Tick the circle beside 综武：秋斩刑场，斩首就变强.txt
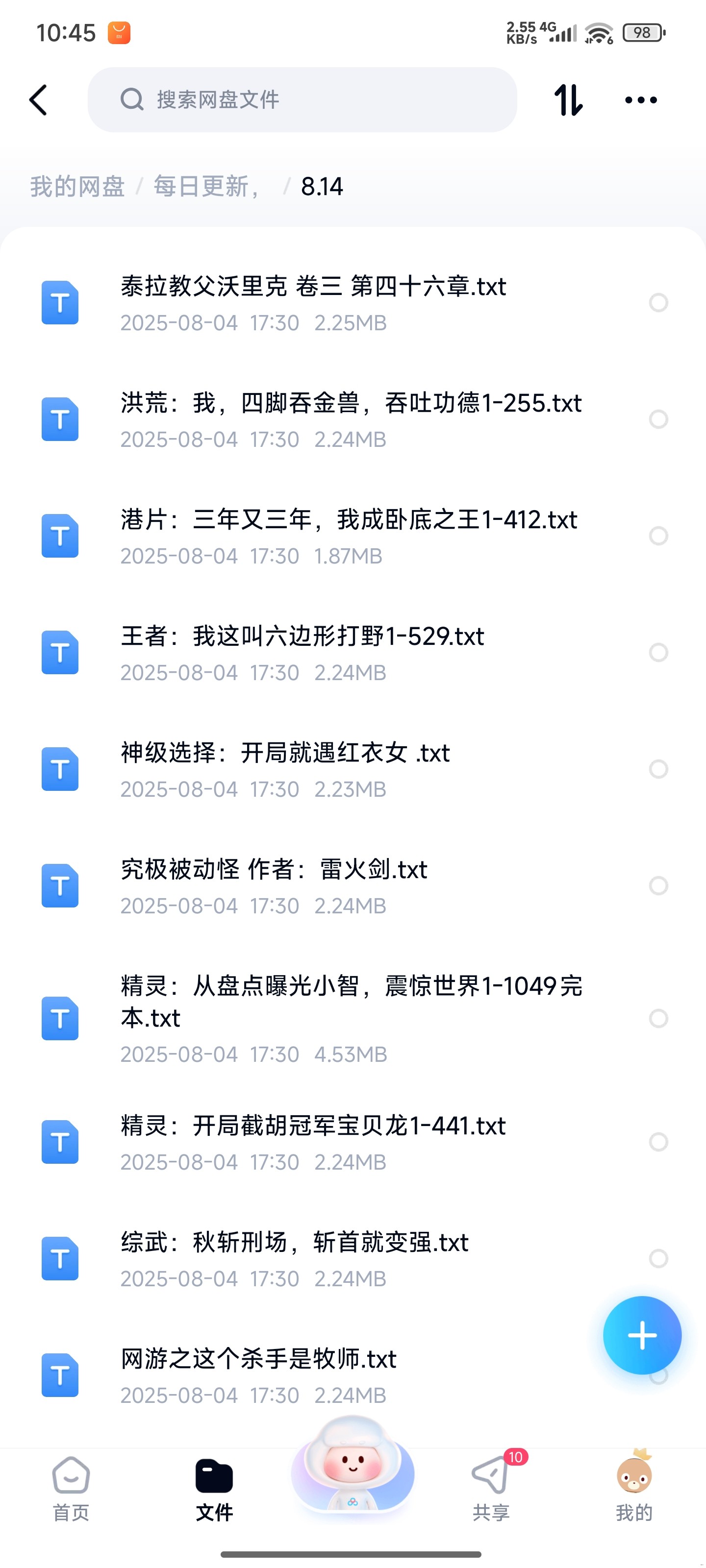 click(658, 1258)
